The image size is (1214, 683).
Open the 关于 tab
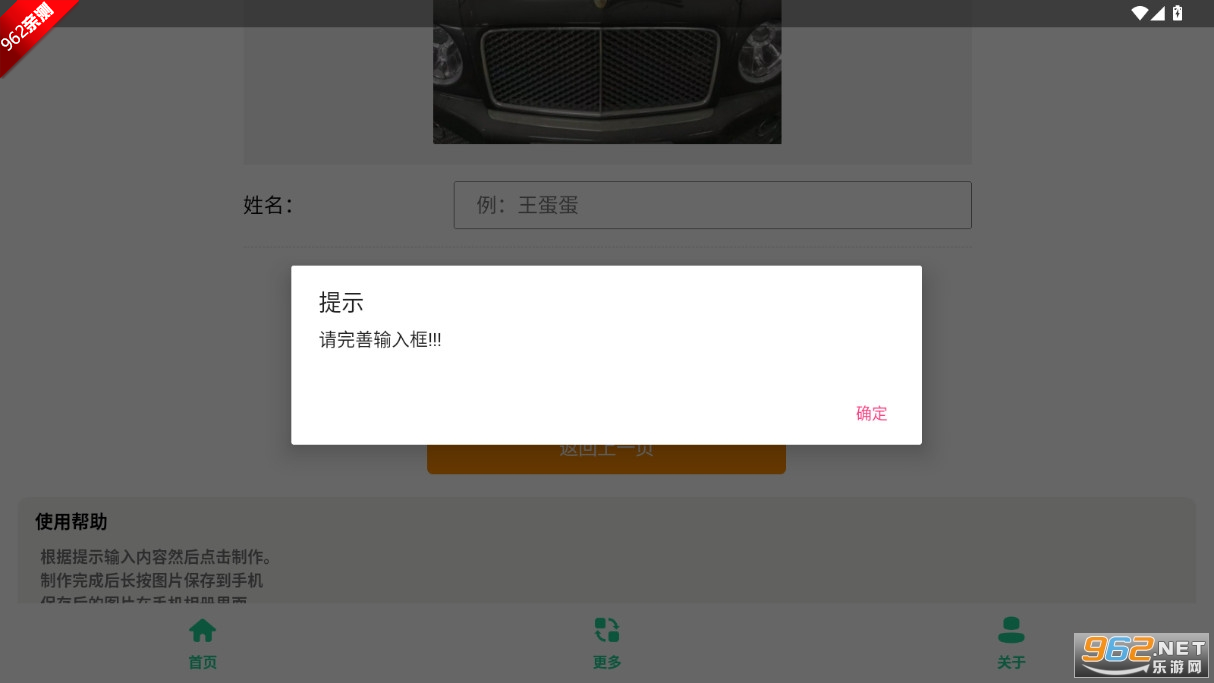1011,643
